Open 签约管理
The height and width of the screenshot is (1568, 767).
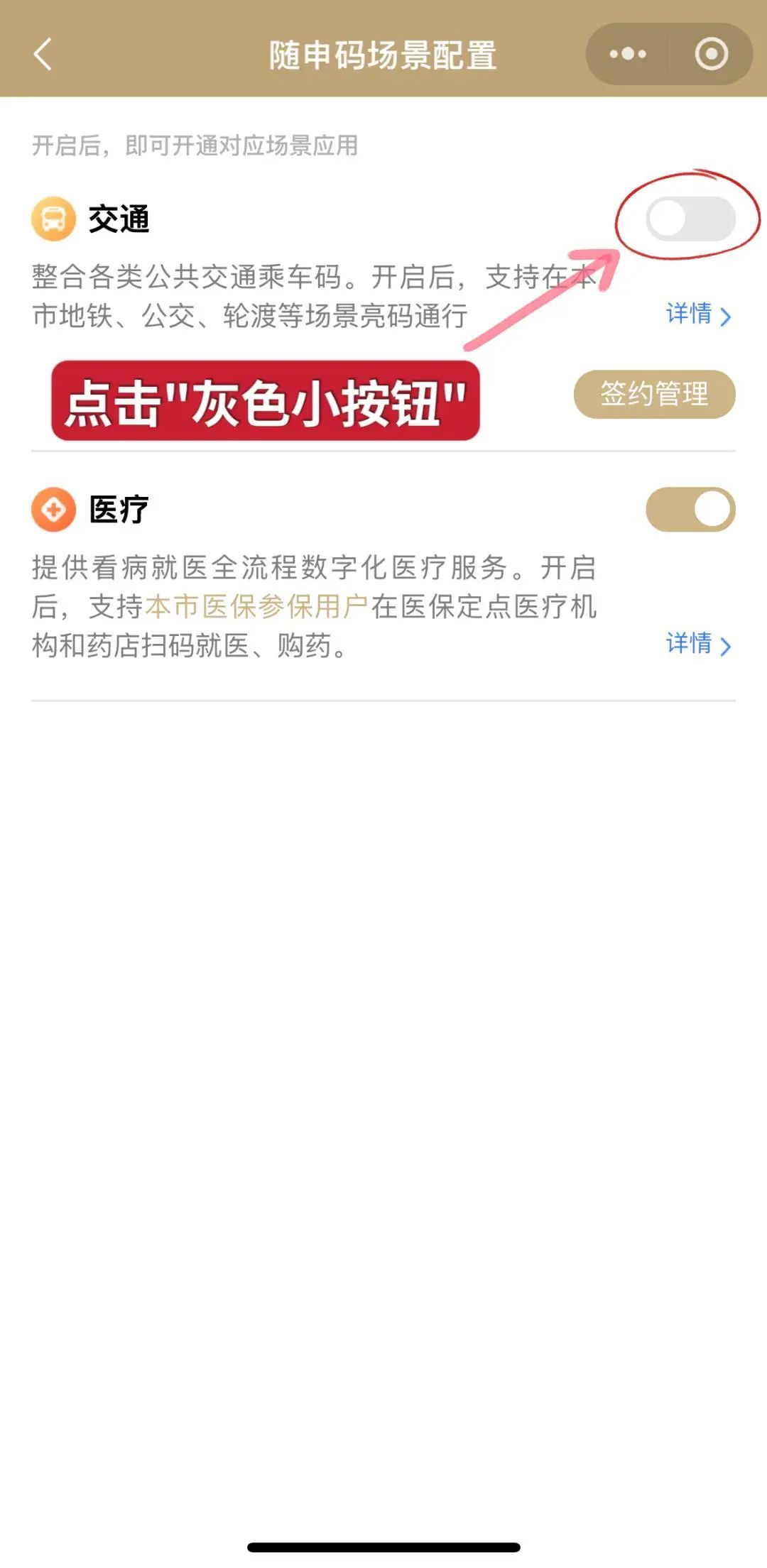pyautogui.click(x=654, y=394)
